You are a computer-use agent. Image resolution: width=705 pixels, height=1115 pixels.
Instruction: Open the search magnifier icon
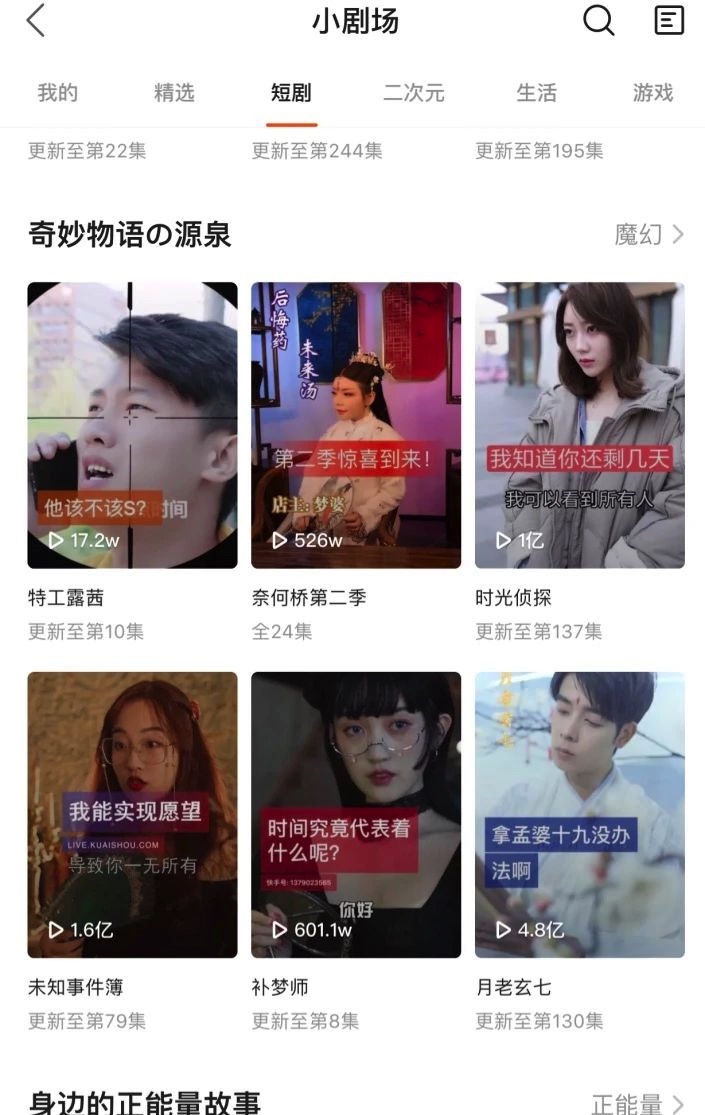pyautogui.click(x=598, y=20)
